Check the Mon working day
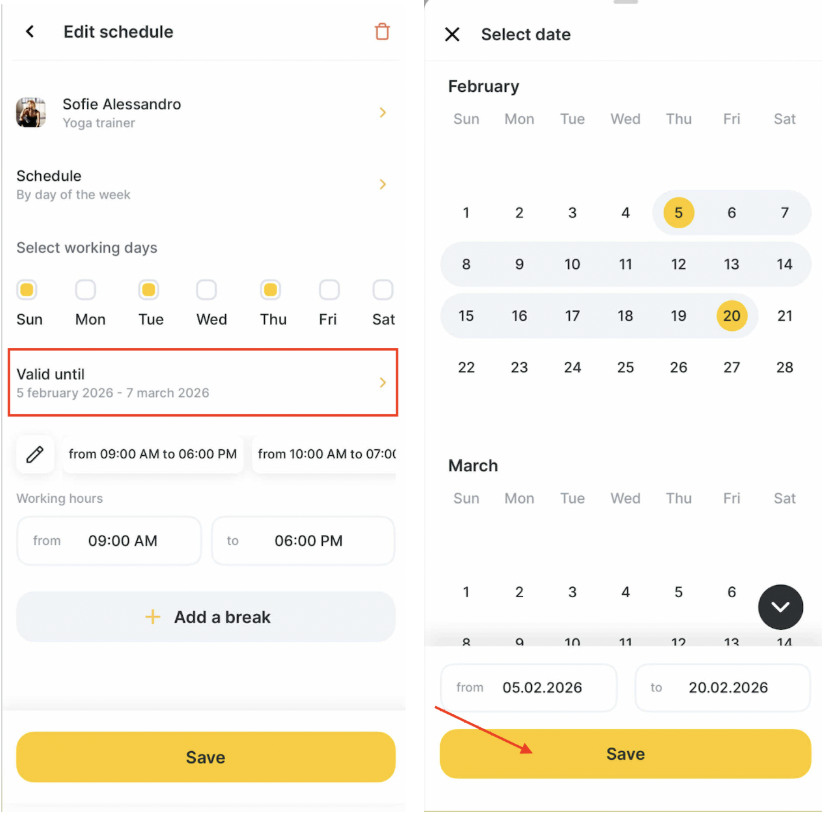822x814 pixels. [86, 290]
